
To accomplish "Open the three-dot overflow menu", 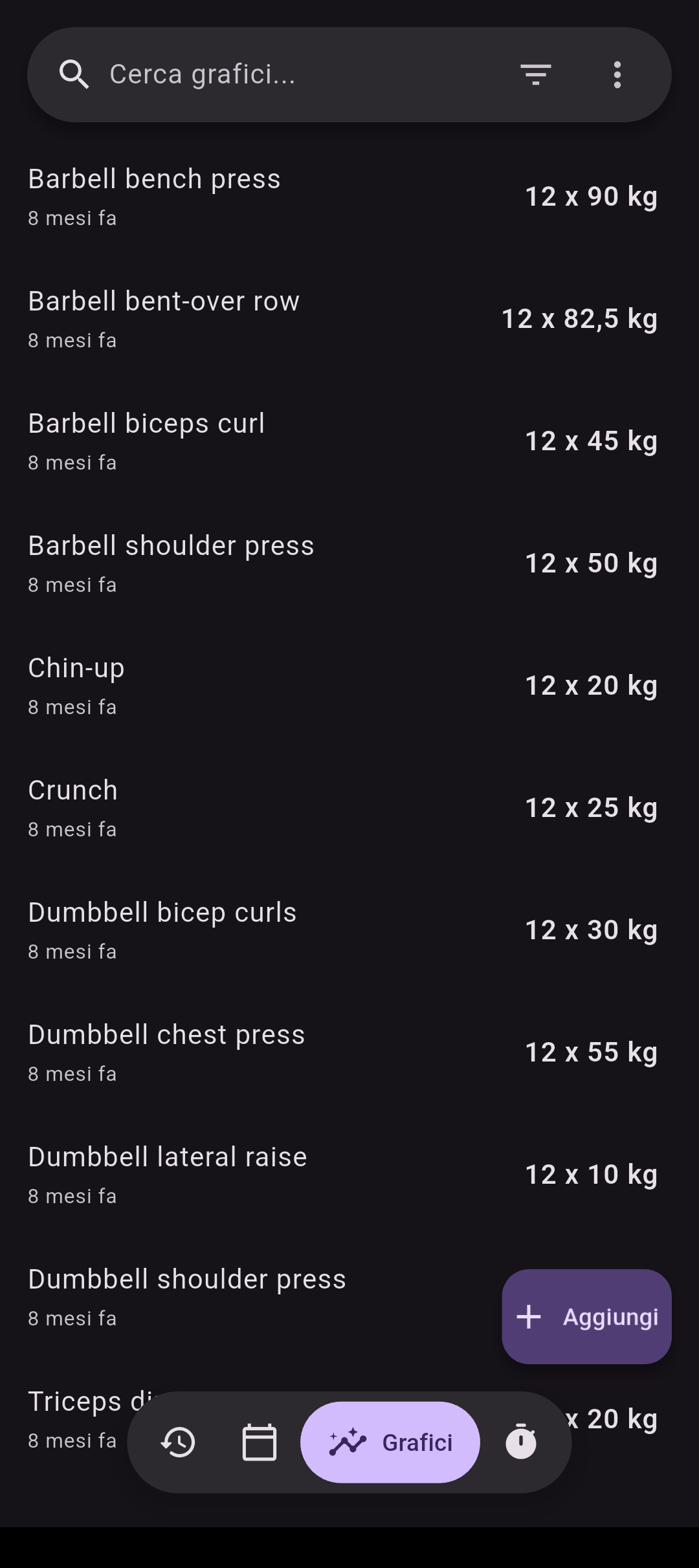I will point(617,74).
